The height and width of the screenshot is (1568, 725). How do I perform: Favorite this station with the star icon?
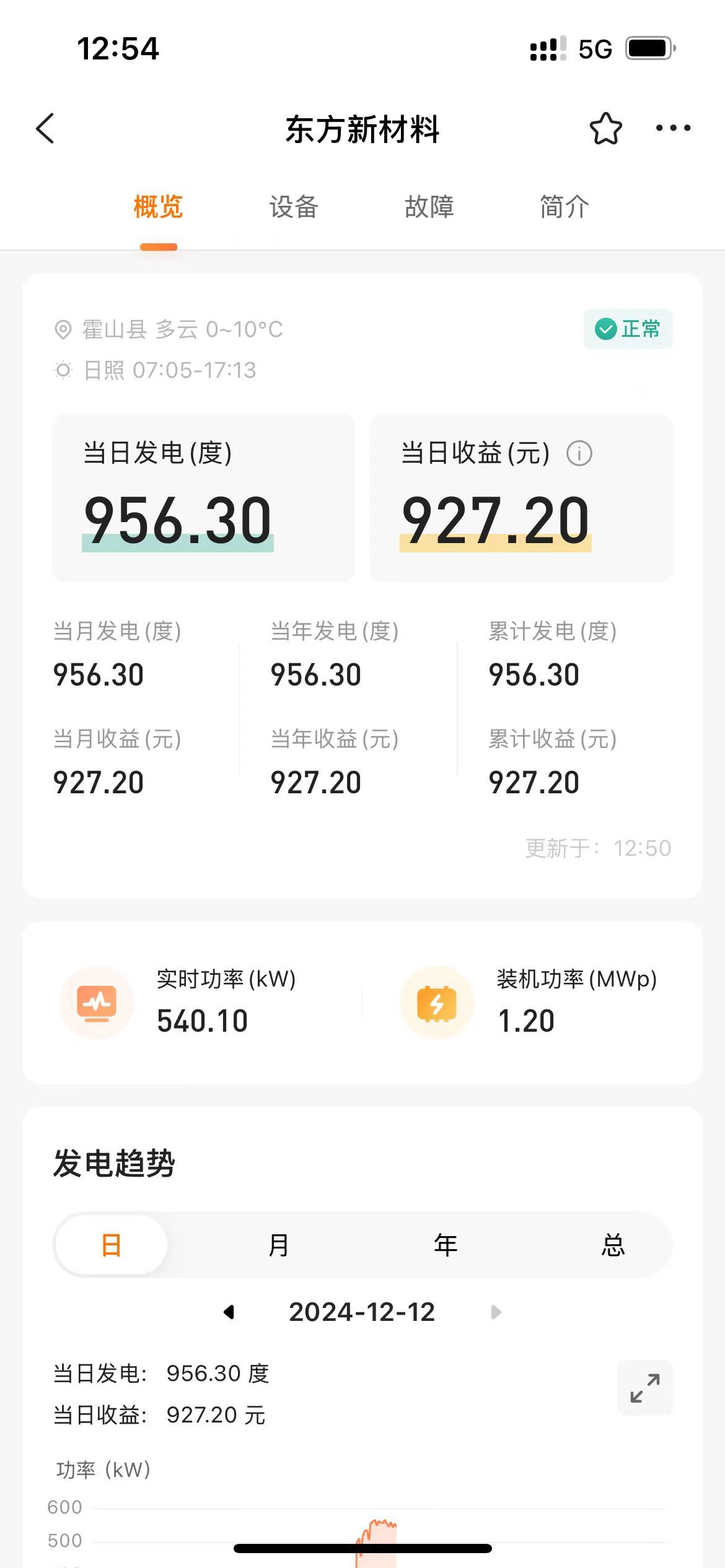pyautogui.click(x=605, y=129)
